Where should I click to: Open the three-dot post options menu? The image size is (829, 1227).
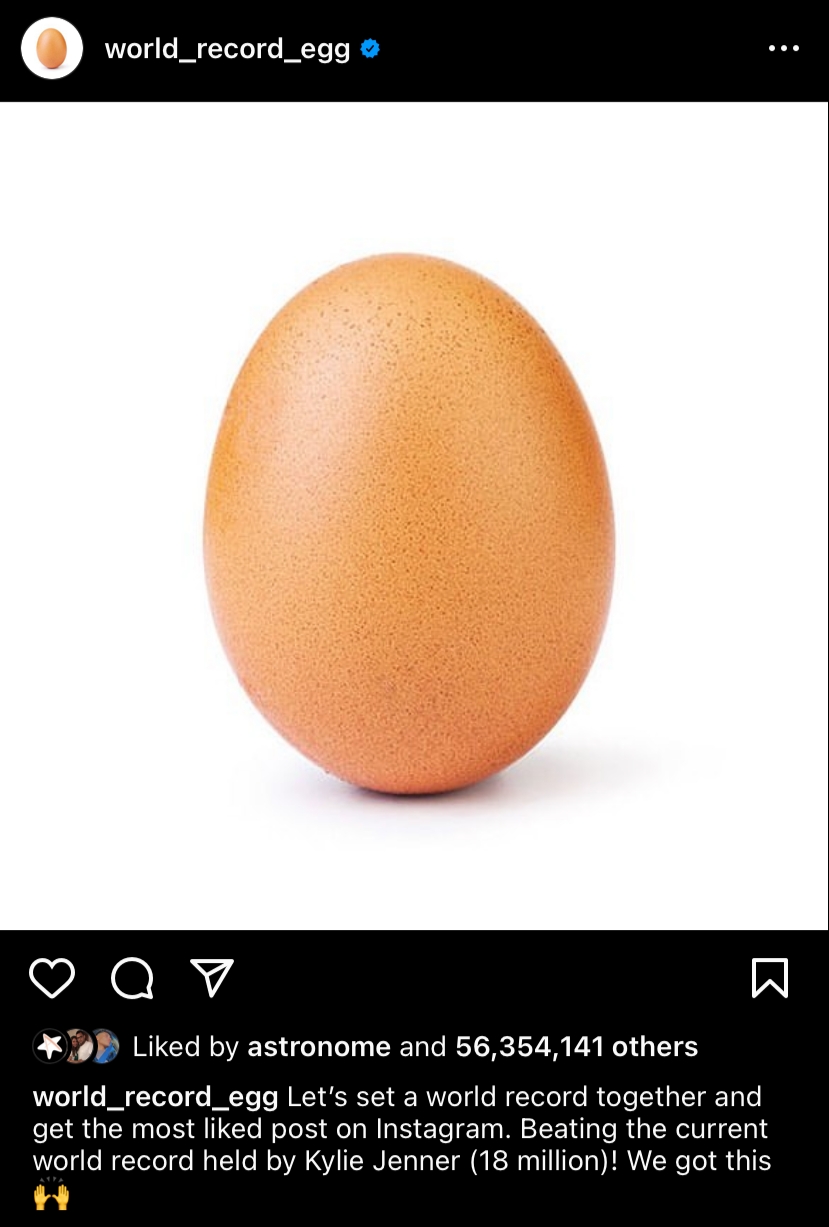(783, 48)
